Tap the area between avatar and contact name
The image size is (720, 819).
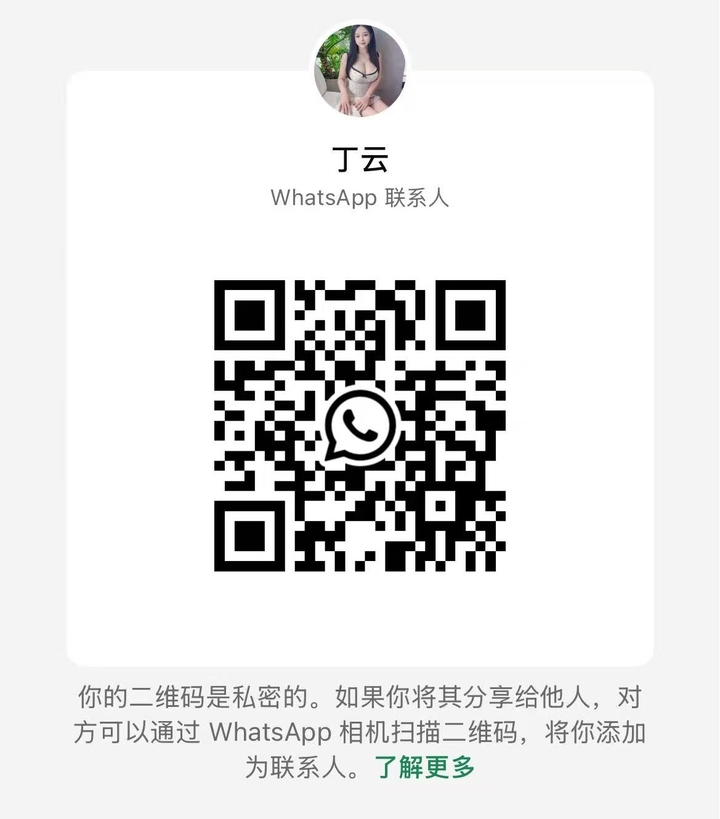click(x=360, y=133)
